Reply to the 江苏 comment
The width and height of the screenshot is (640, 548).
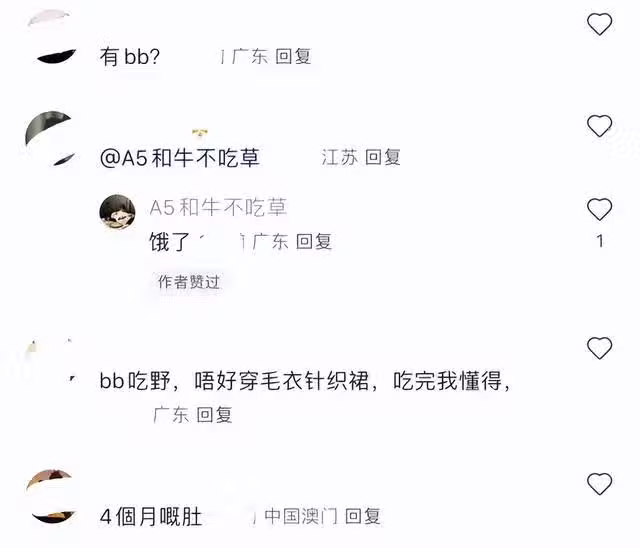coord(383,157)
